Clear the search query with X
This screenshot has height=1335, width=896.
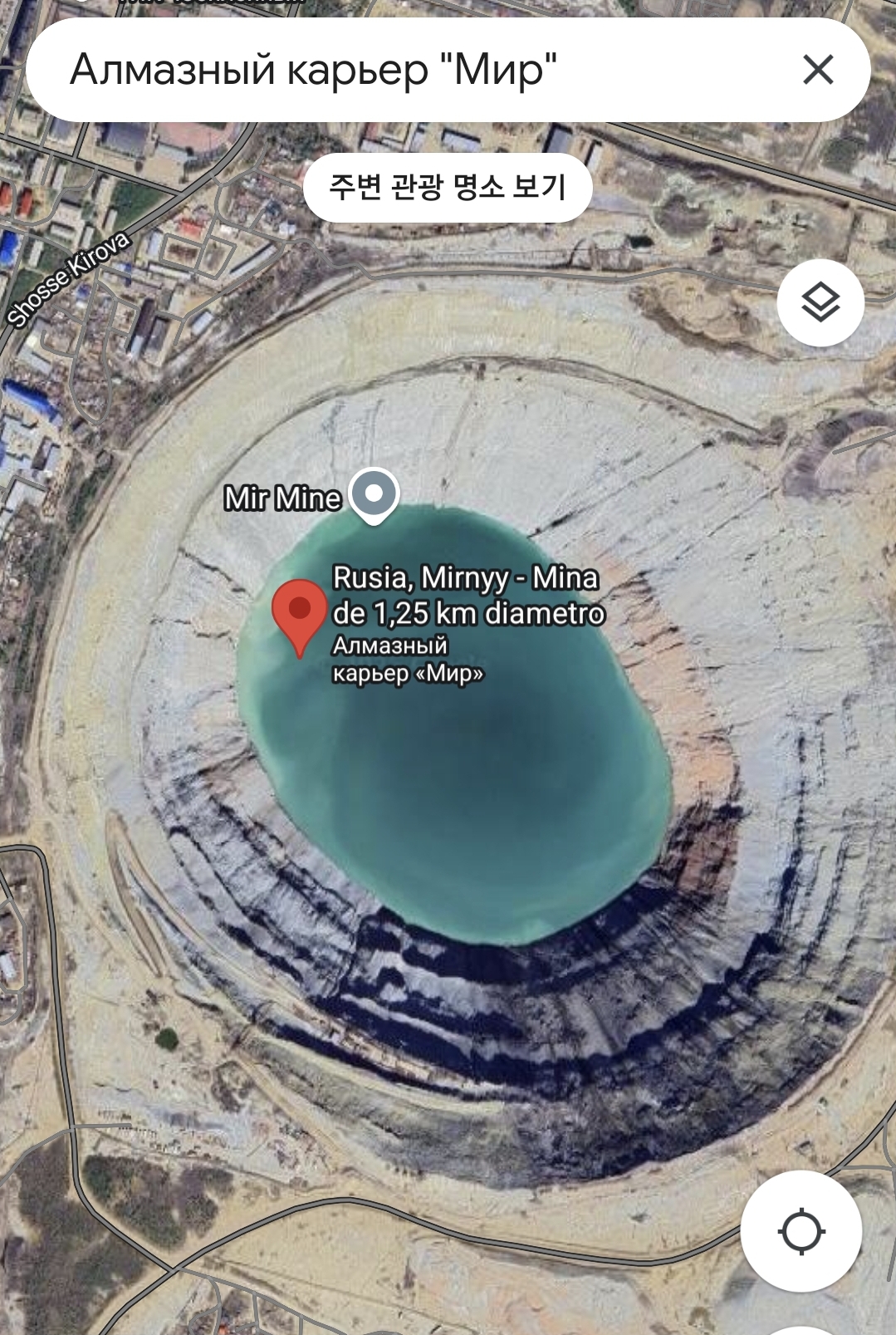click(818, 70)
